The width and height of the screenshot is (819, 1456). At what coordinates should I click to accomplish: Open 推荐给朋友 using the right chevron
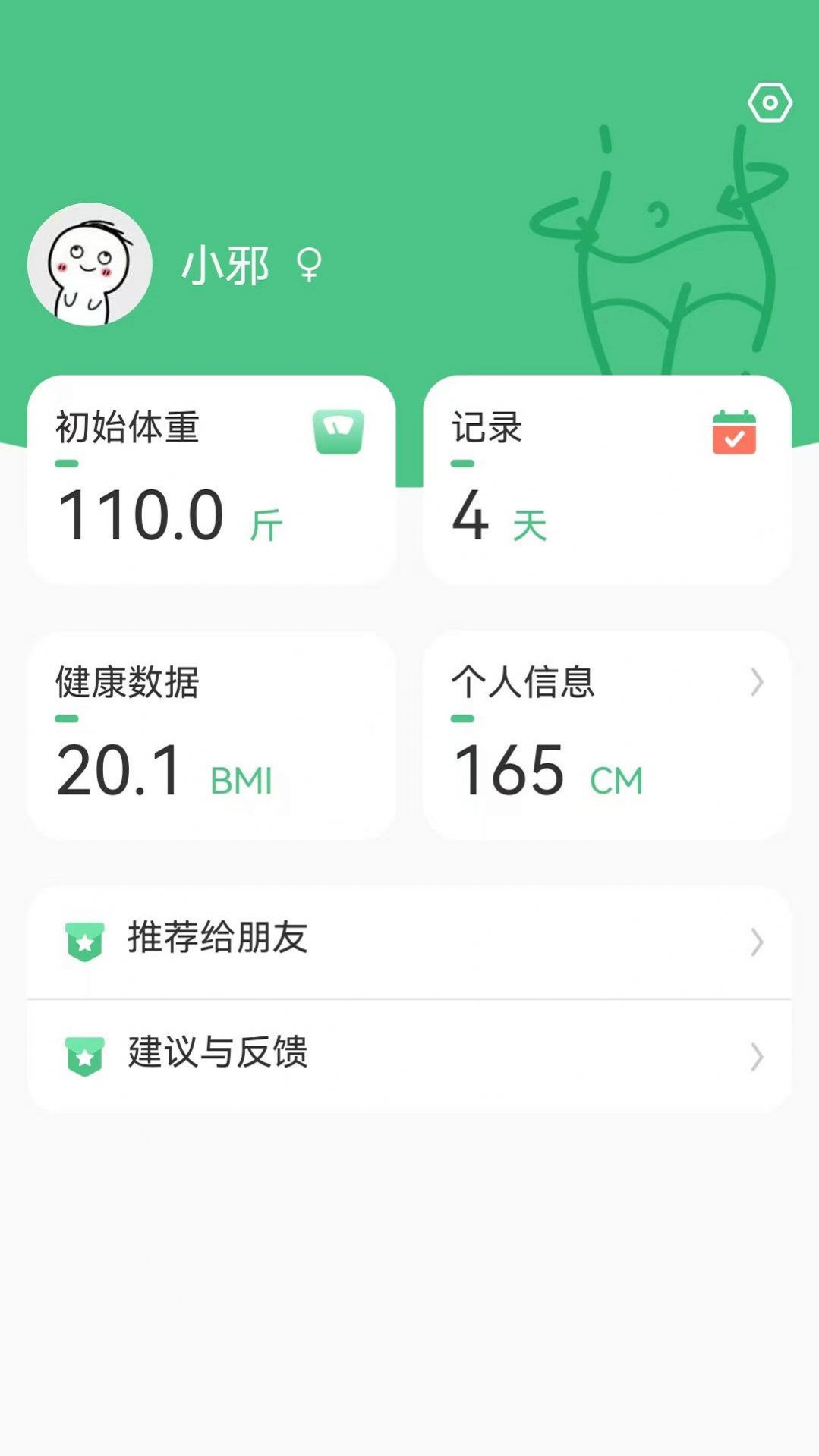(756, 943)
